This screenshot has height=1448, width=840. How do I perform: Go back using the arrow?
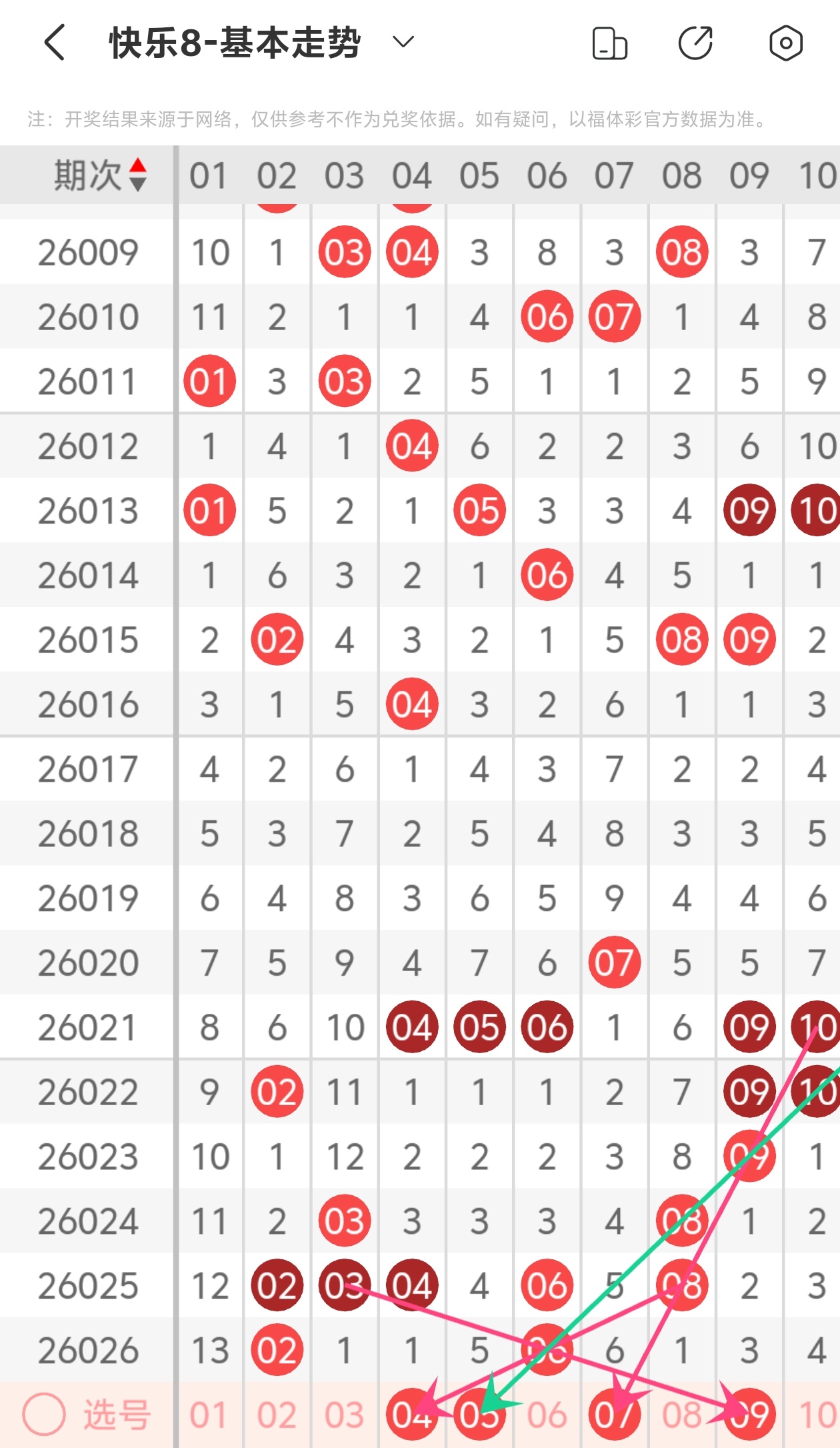(x=55, y=43)
